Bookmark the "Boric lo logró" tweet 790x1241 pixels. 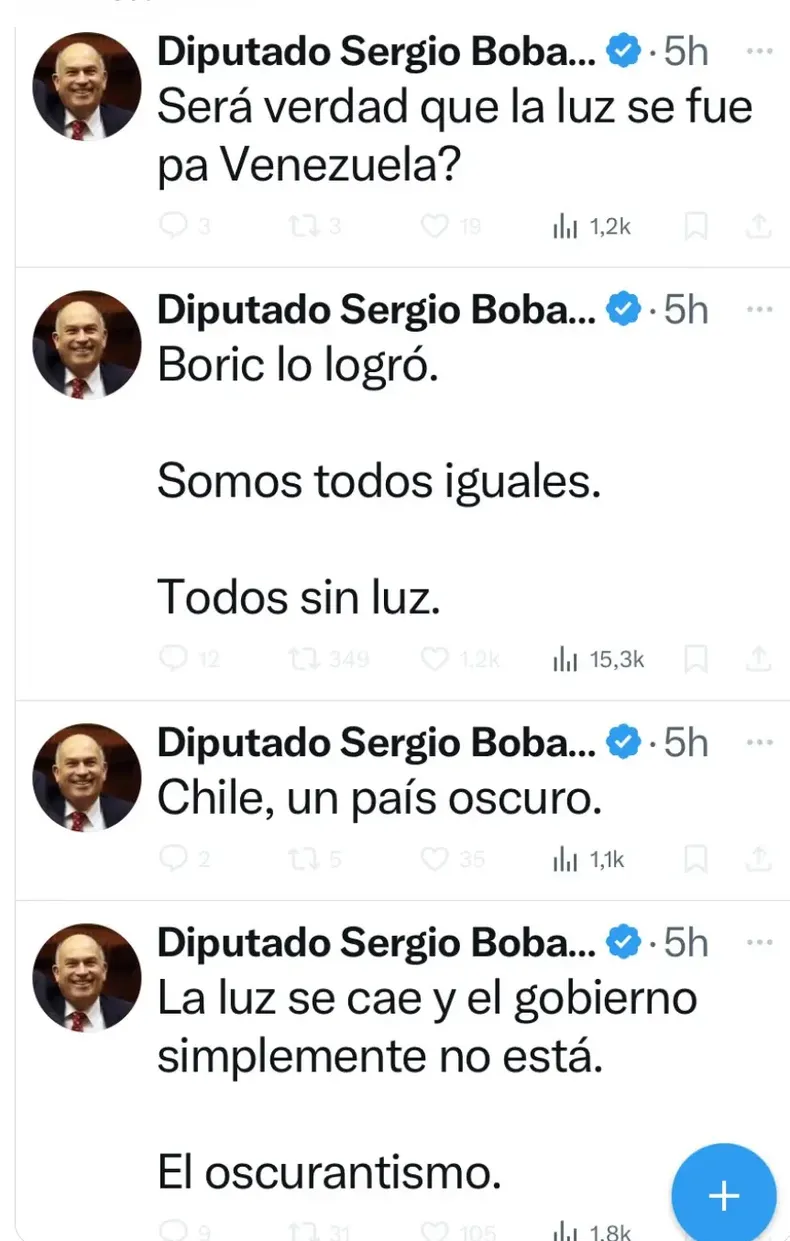[695, 659]
